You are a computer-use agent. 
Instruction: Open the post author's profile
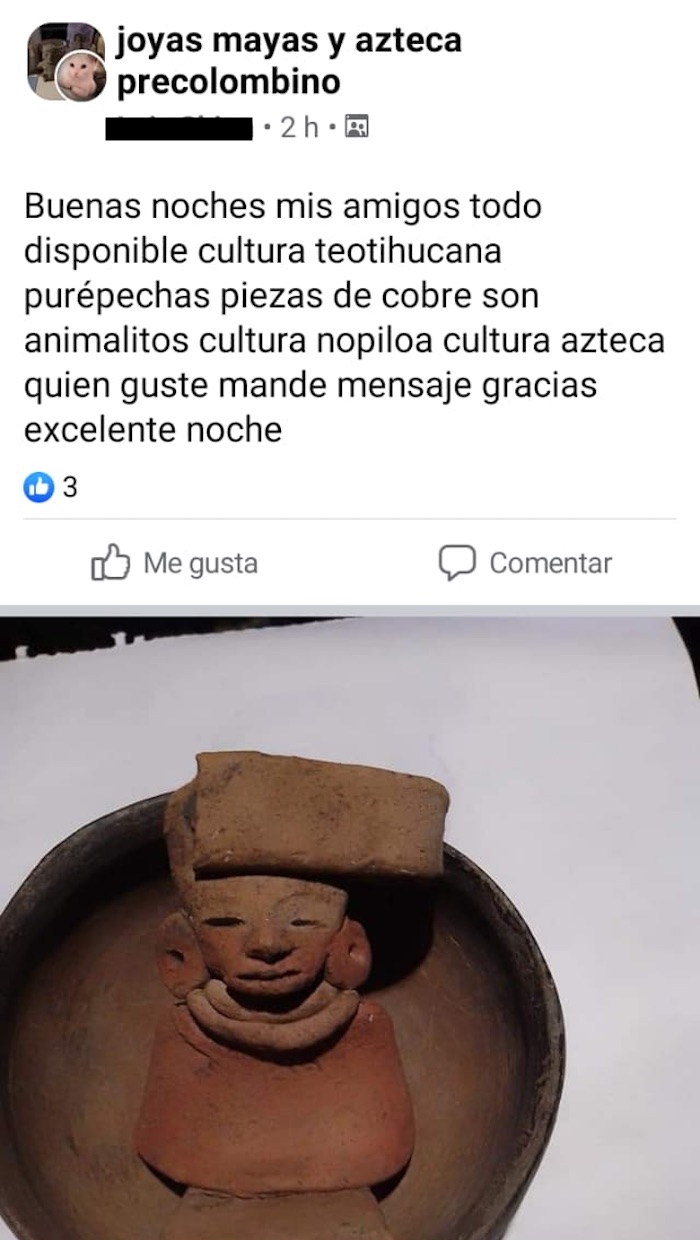[179, 128]
